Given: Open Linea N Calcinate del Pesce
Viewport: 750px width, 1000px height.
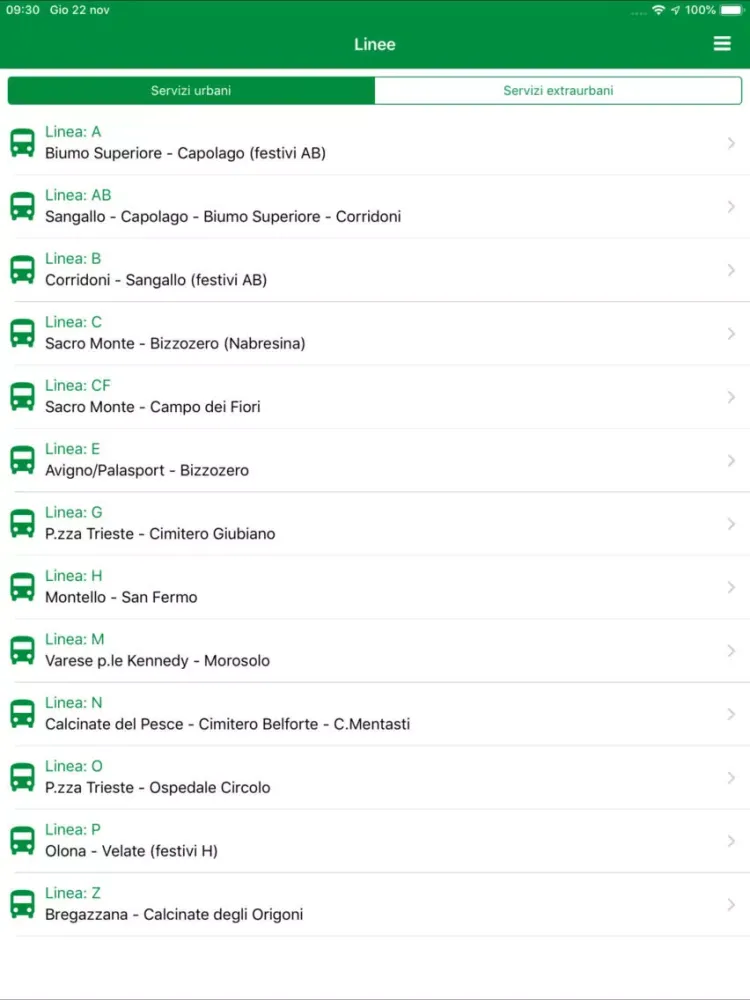Looking at the screenshot, I should point(375,714).
